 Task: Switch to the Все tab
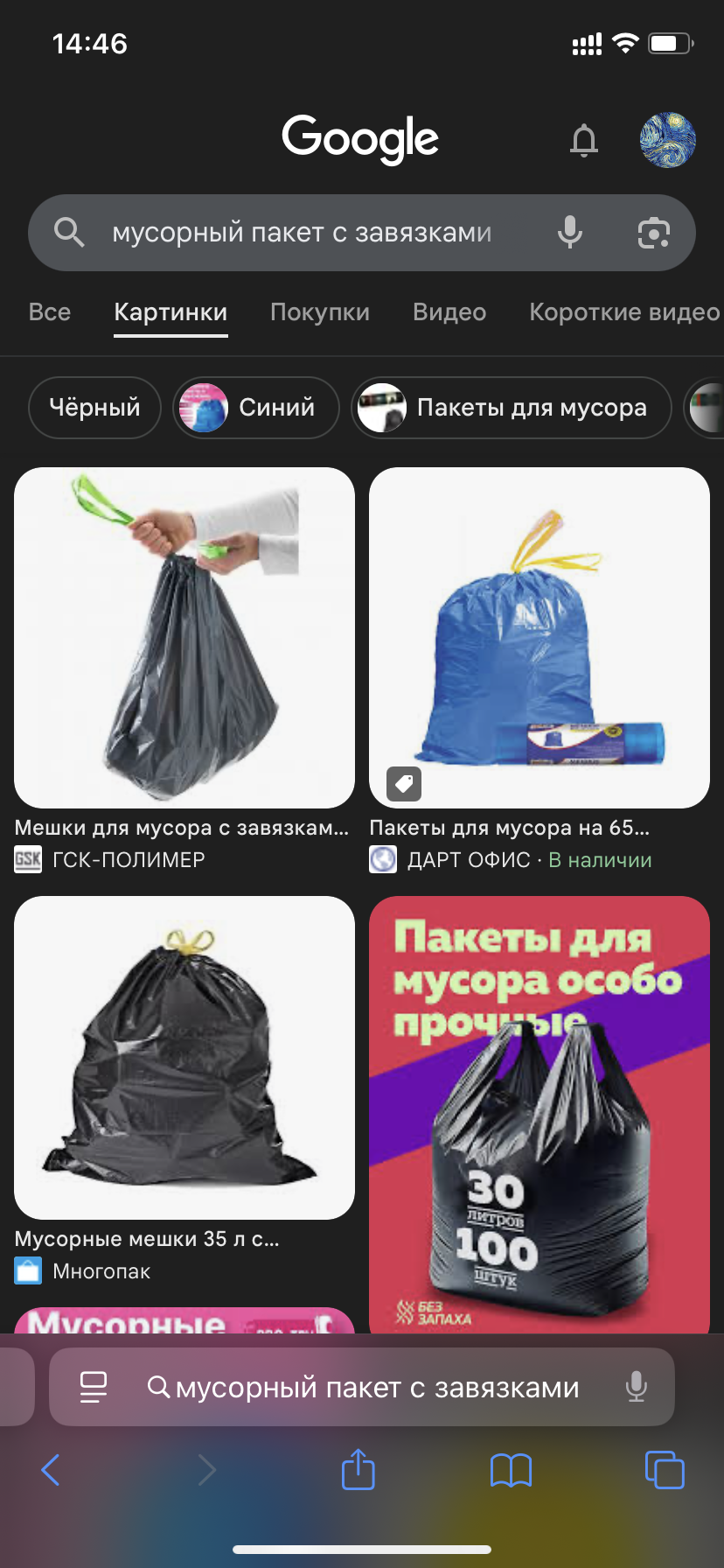tap(50, 312)
